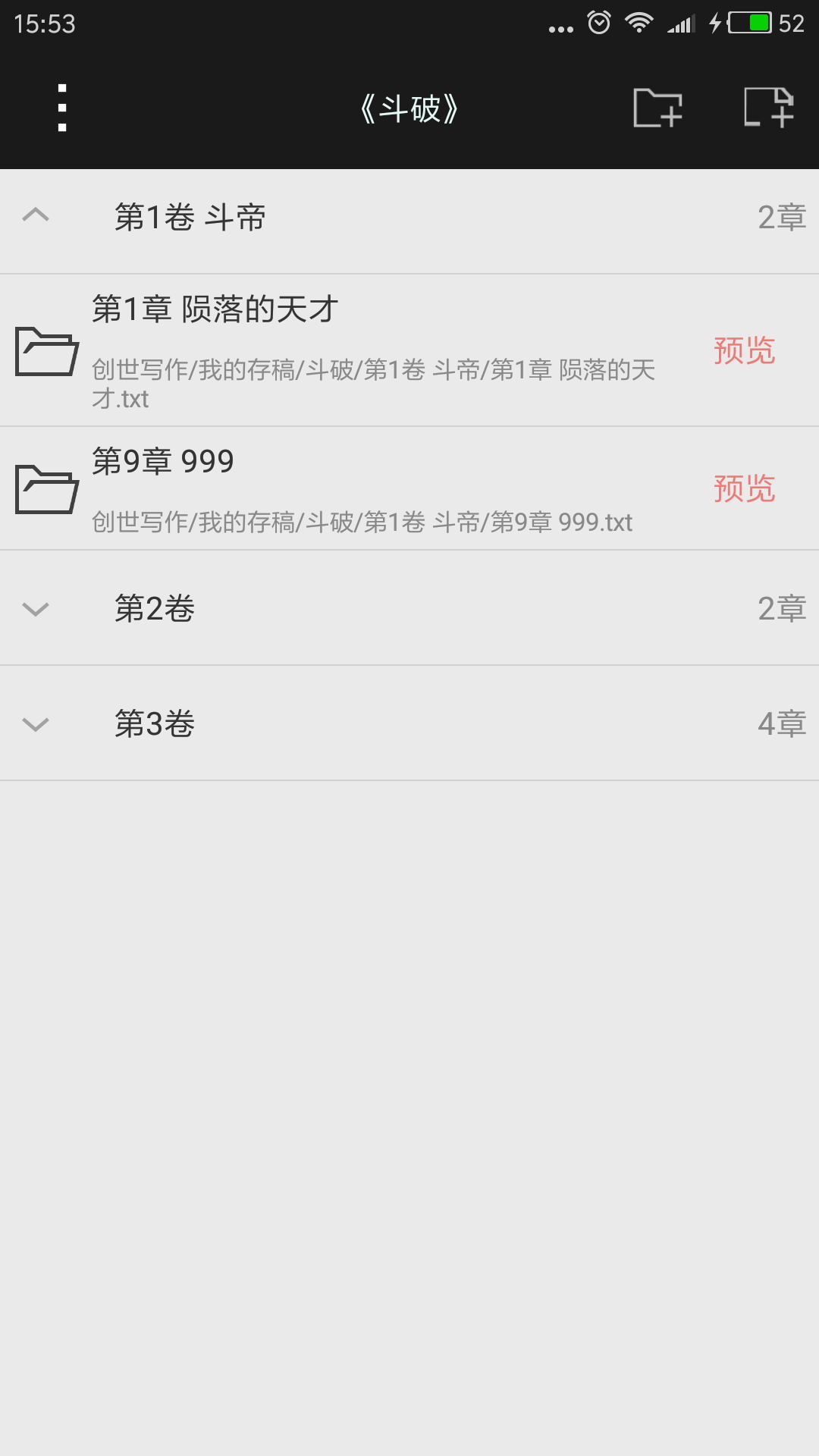Tap the add new chapter icon
The height and width of the screenshot is (1456, 819).
[x=768, y=108]
